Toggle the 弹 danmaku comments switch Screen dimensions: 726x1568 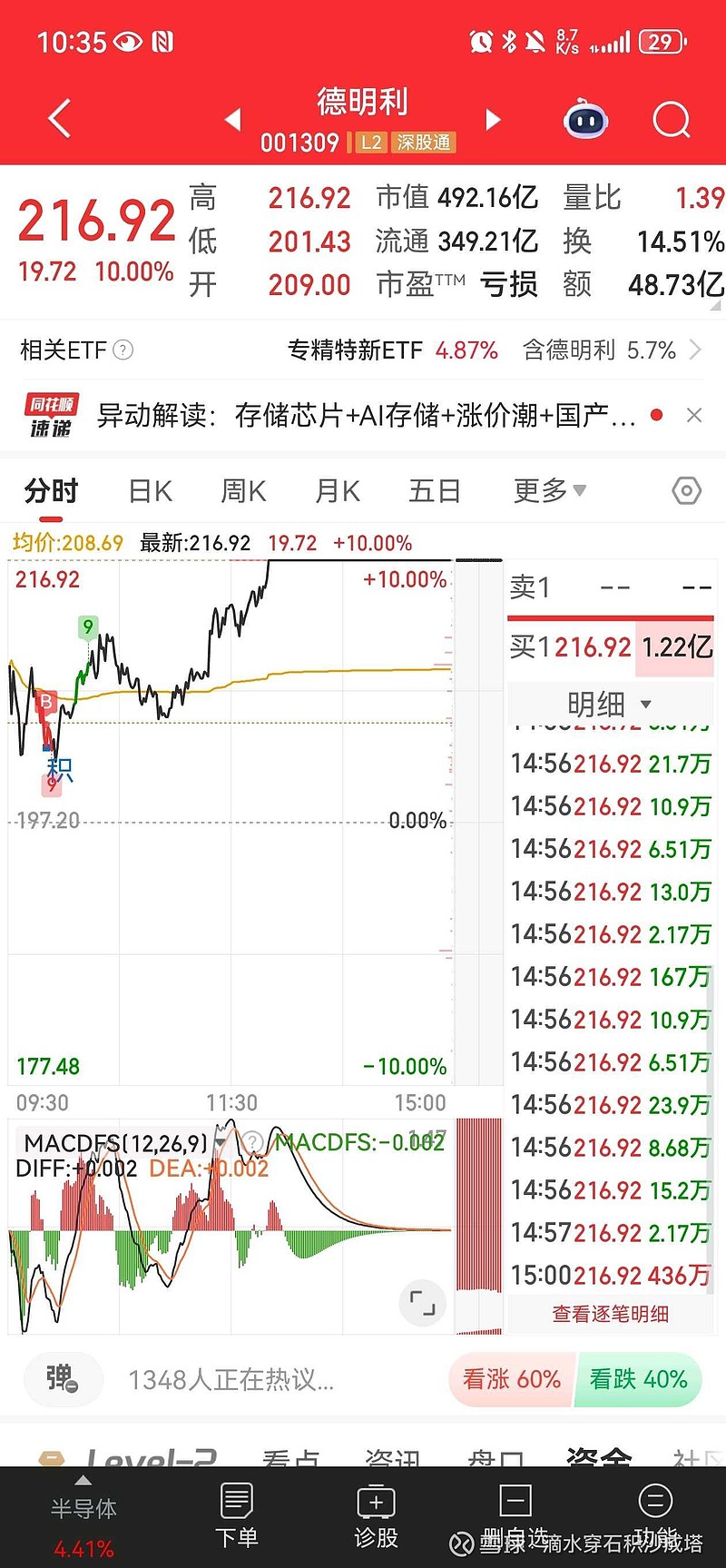click(63, 1379)
